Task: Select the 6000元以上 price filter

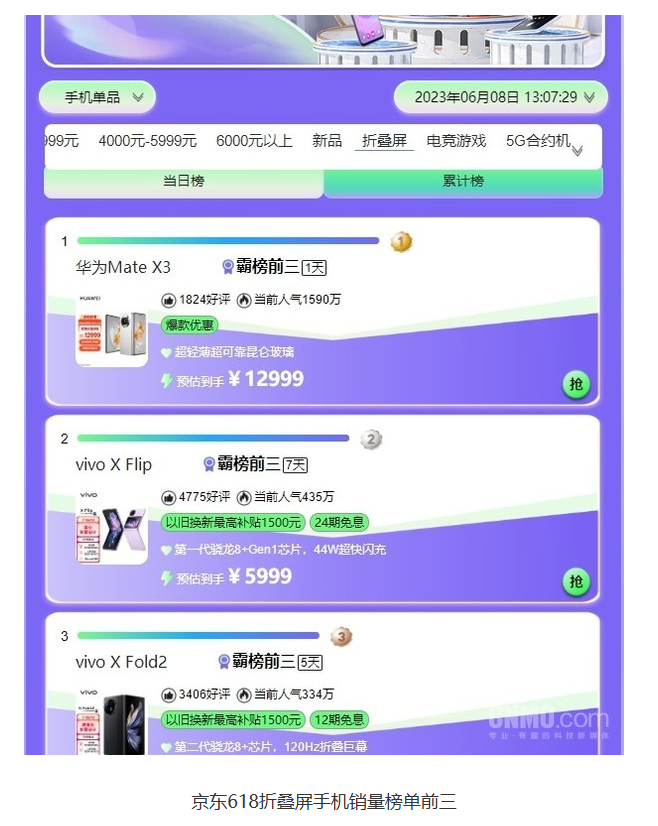Action: point(254,141)
